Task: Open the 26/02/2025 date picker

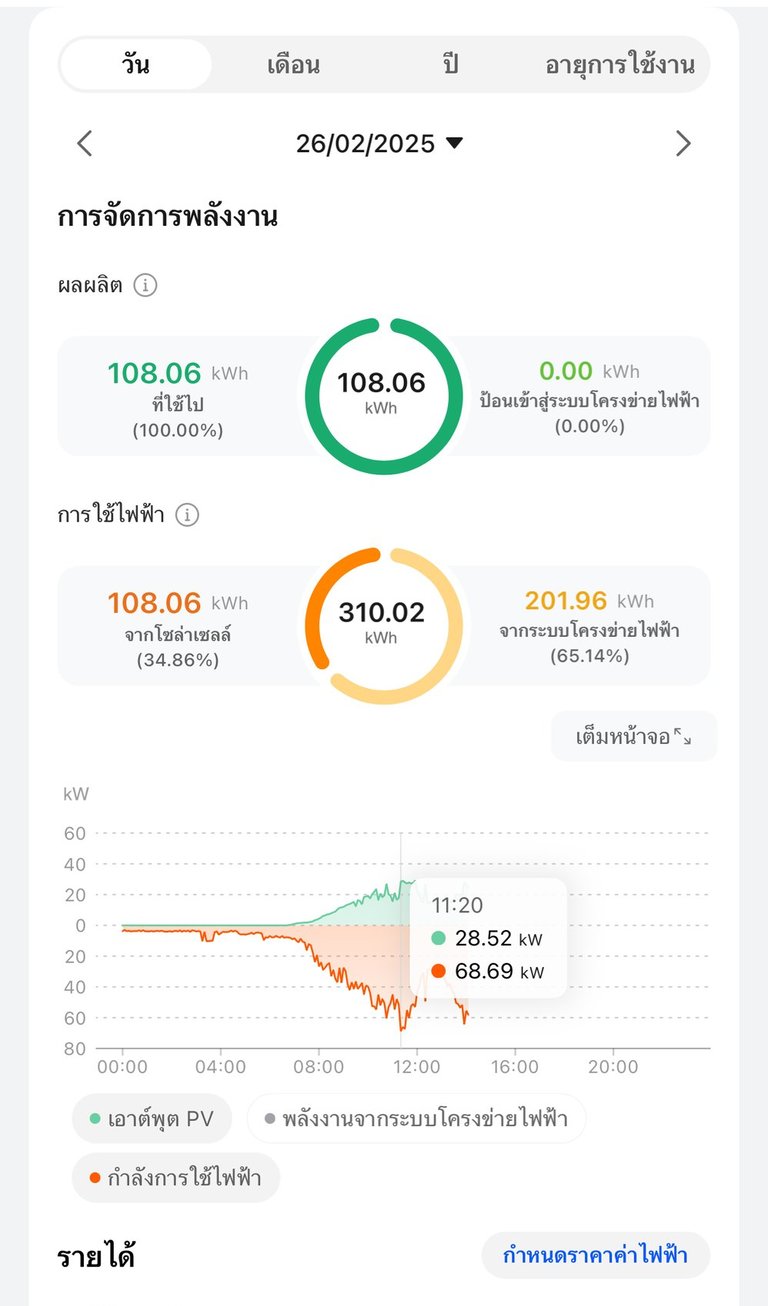Action: click(x=380, y=144)
